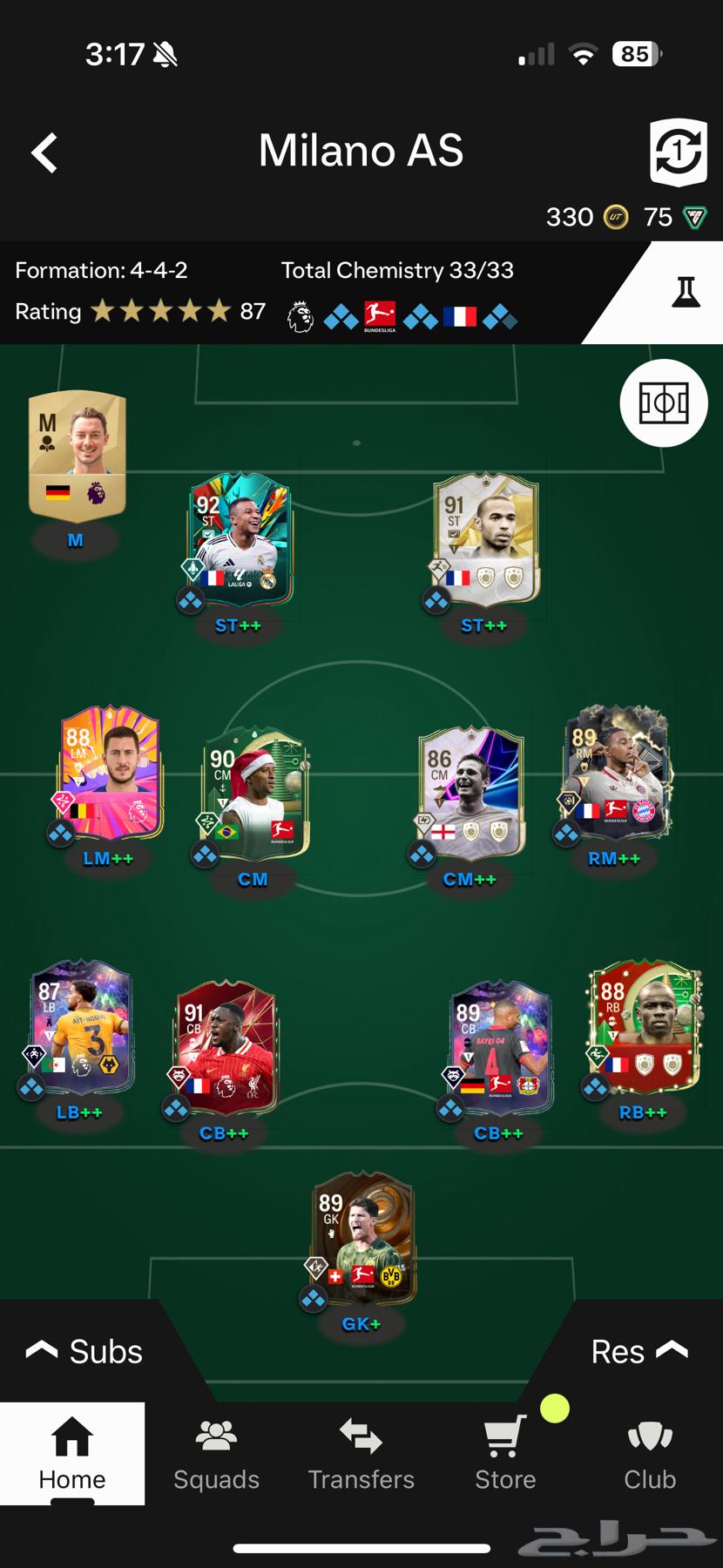This screenshot has height=1568, width=723.
Task: Switch to the Transfers tab
Action: (361, 1454)
